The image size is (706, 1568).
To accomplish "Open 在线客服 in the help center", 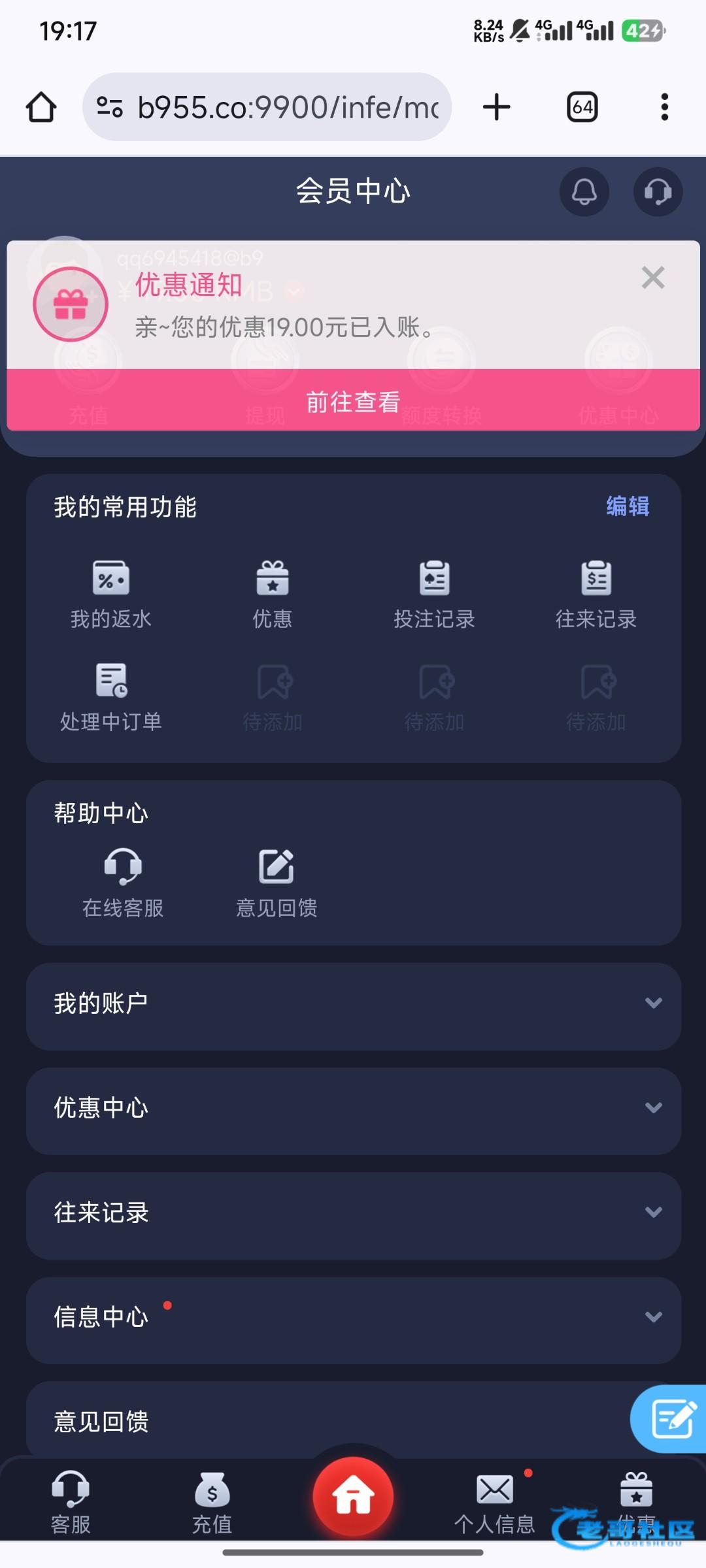I will pos(123,882).
